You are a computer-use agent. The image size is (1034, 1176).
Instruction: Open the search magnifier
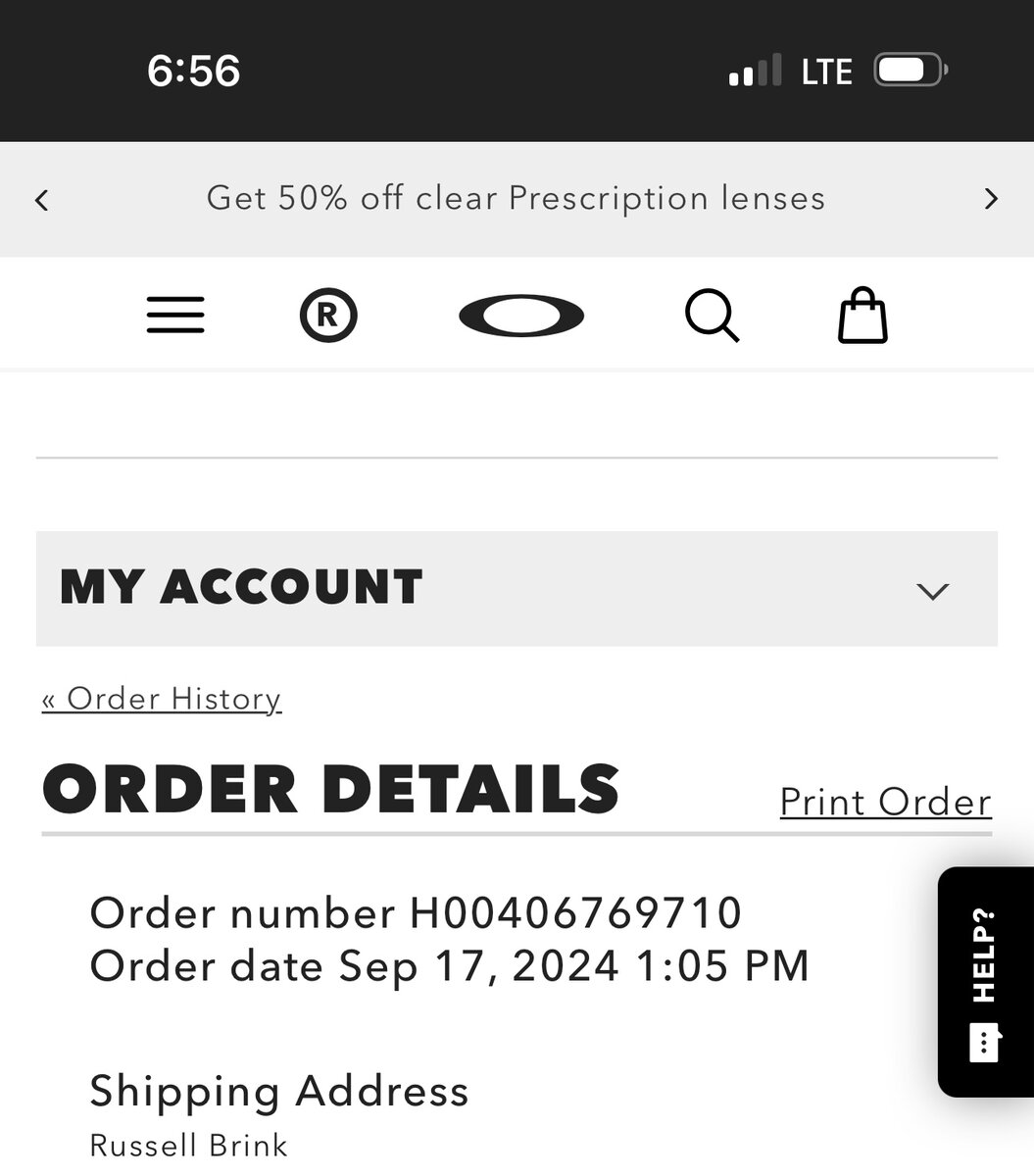[x=712, y=316]
